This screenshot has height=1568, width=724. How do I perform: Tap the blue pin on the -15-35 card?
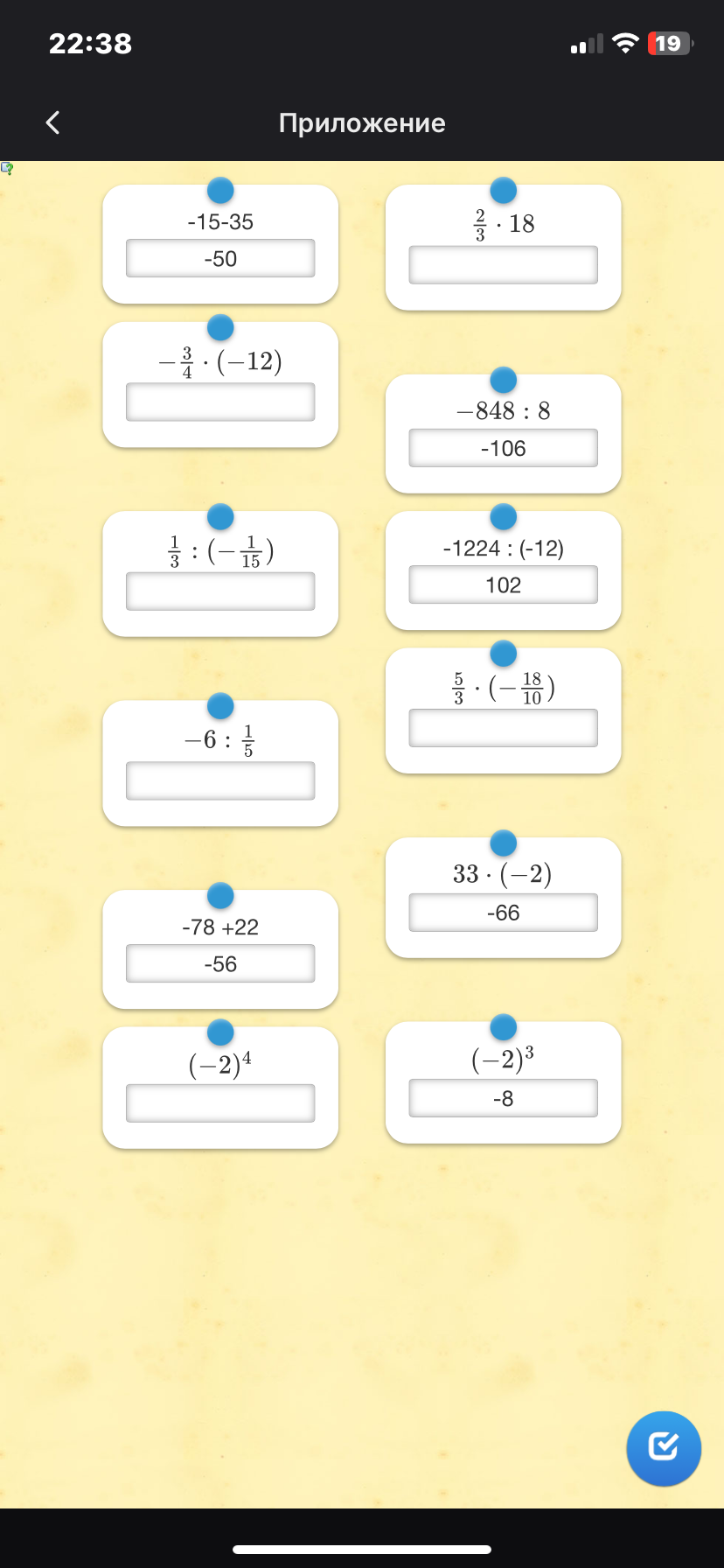pos(220,191)
